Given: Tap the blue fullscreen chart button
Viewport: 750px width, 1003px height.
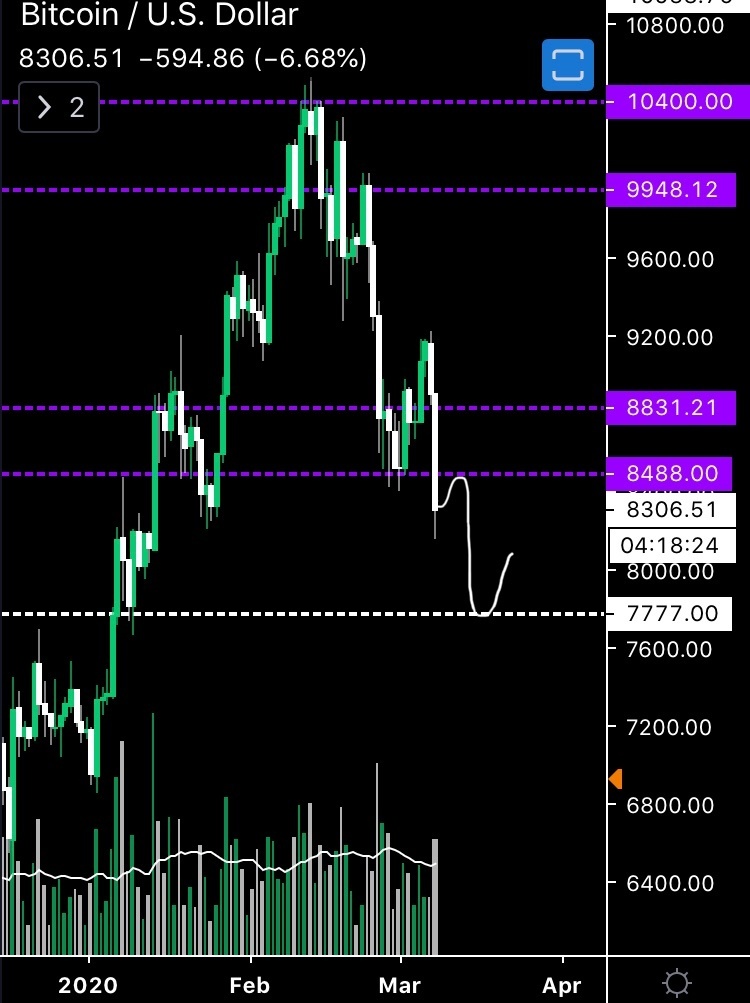Looking at the screenshot, I should (567, 65).
